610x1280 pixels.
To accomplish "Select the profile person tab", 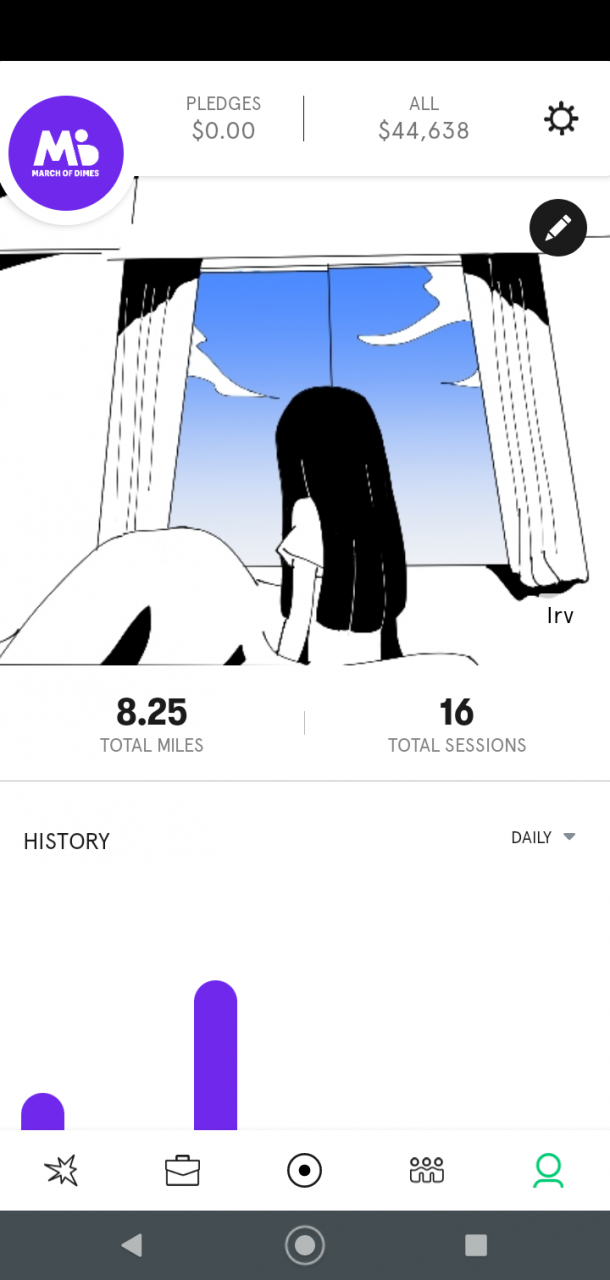I will pos(548,1170).
